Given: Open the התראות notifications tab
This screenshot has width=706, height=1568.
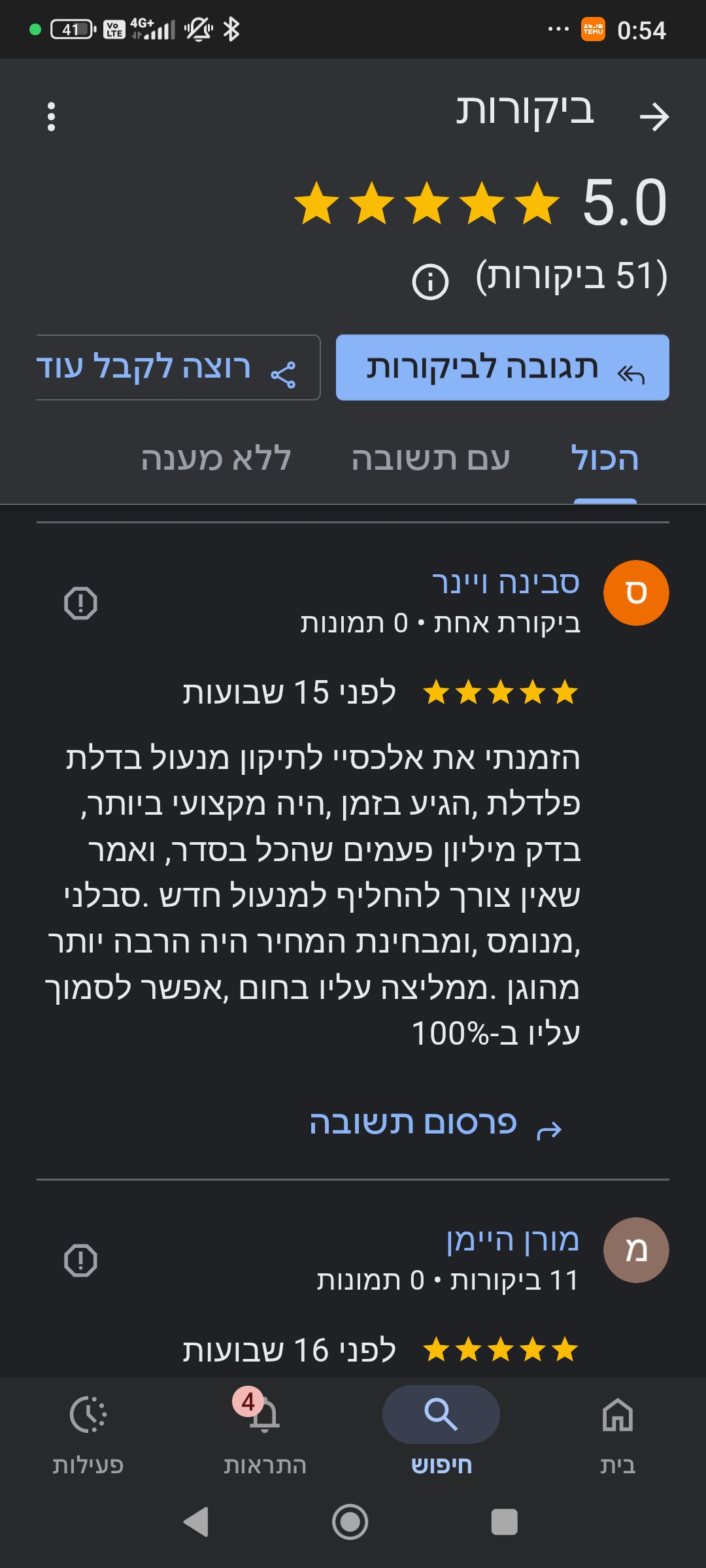Looking at the screenshot, I should coord(265,1431).
